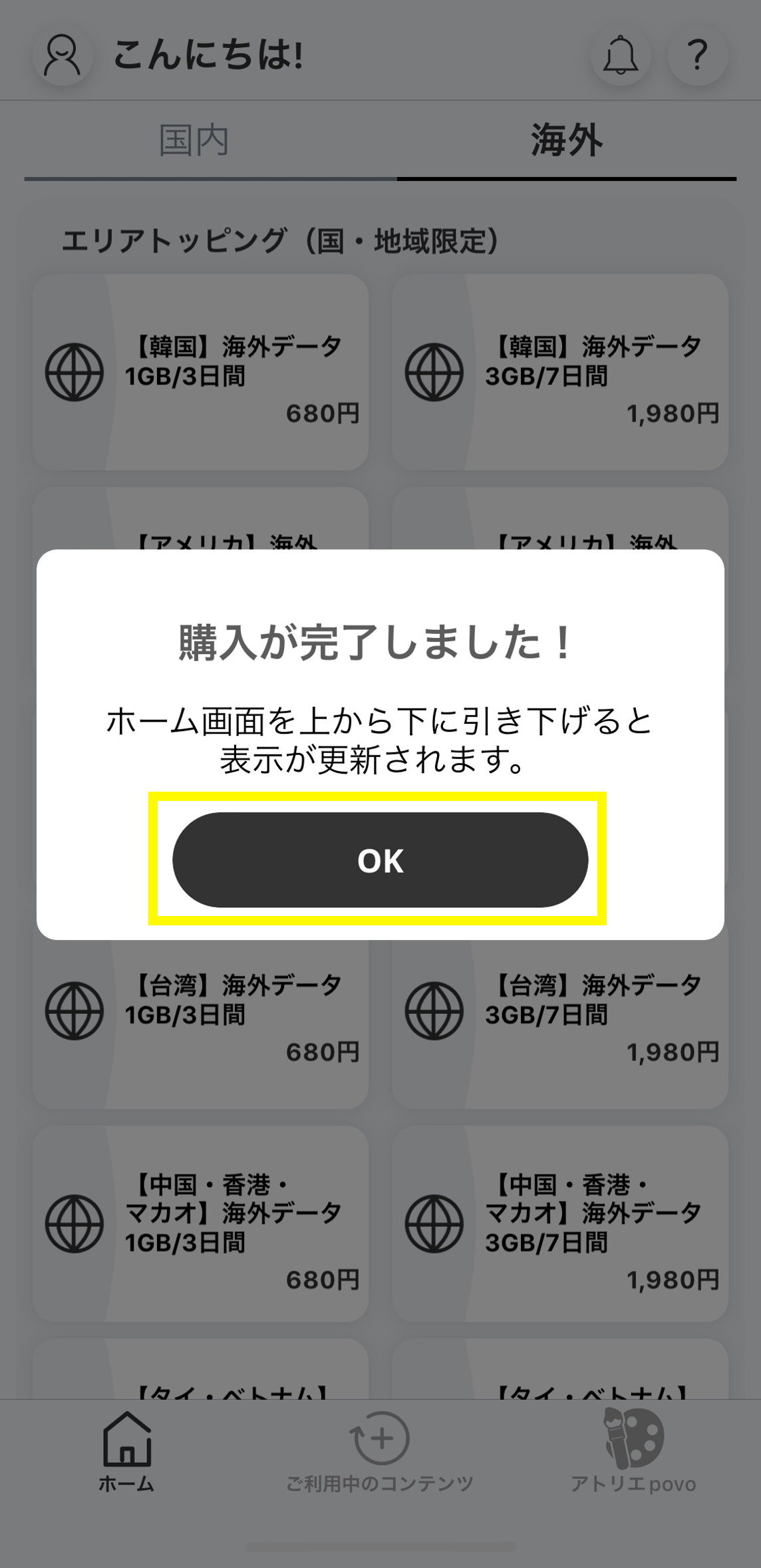Open the profile account icon

[63, 55]
